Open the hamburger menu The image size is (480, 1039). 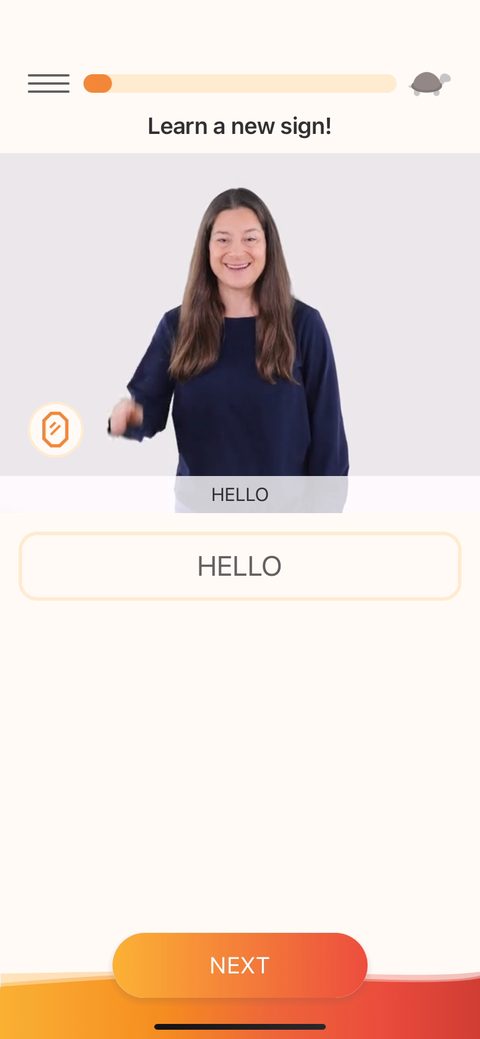(48, 83)
